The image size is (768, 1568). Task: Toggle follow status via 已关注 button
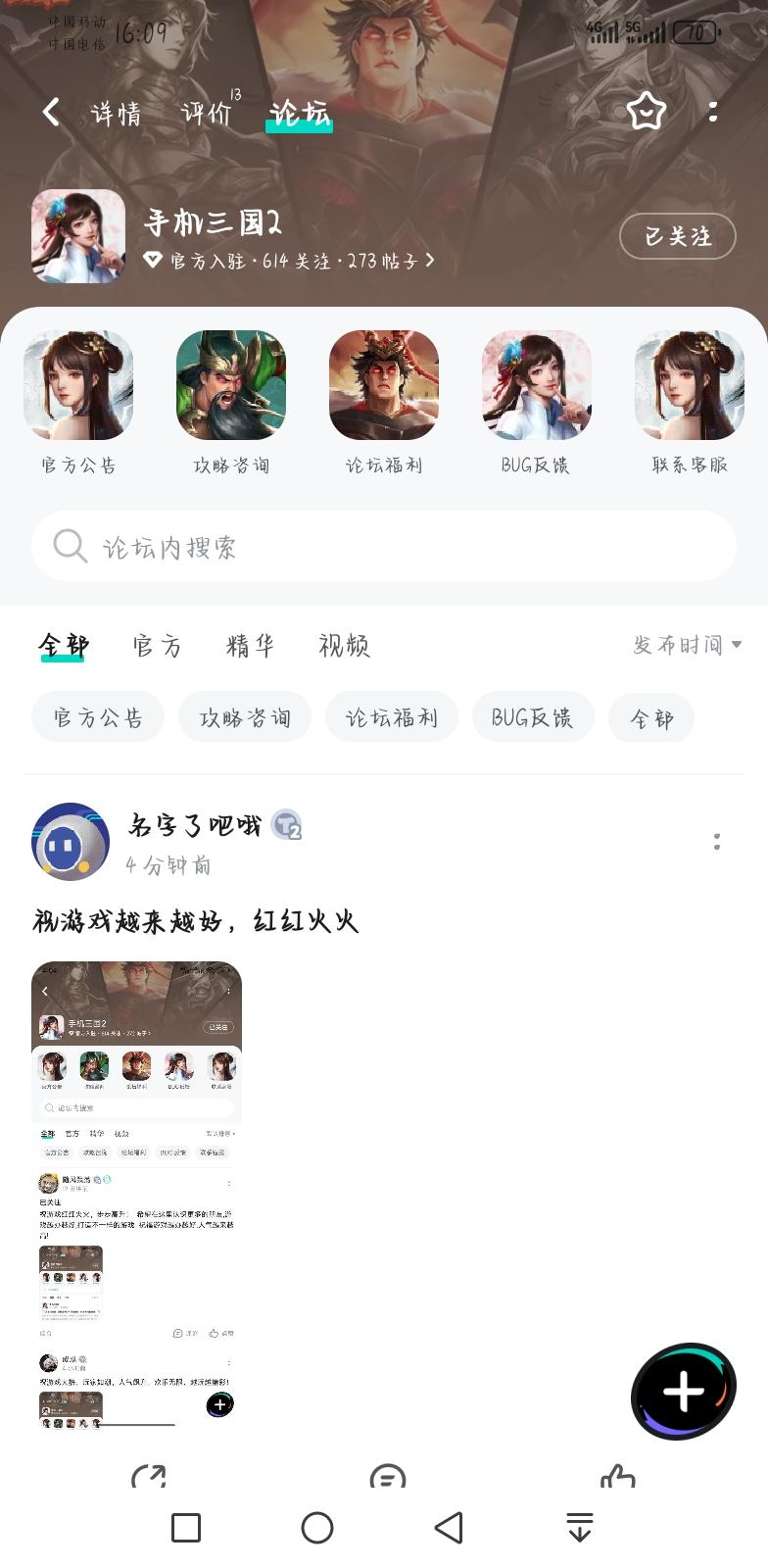click(677, 236)
